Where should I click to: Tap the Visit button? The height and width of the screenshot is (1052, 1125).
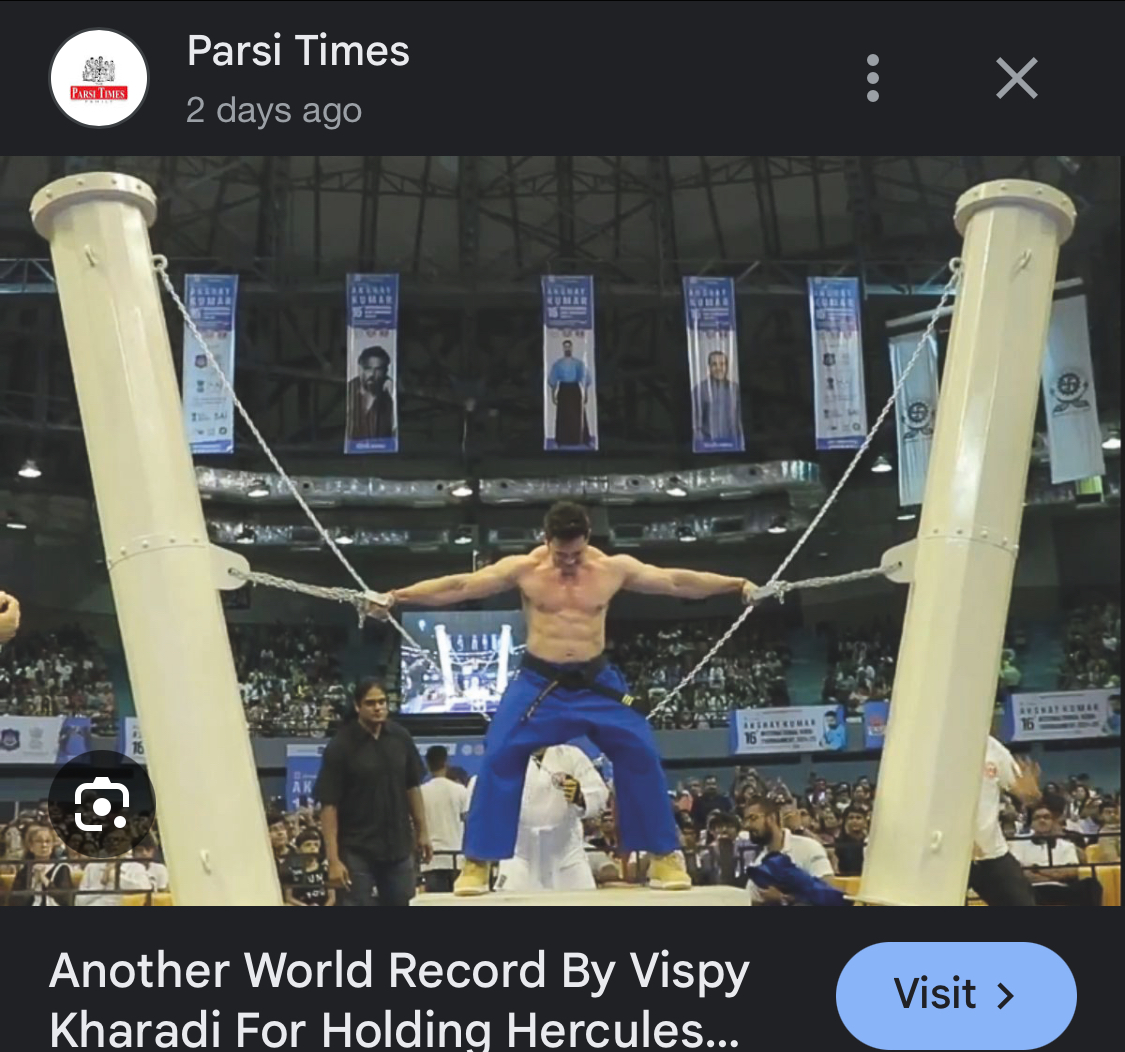point(955,995)
